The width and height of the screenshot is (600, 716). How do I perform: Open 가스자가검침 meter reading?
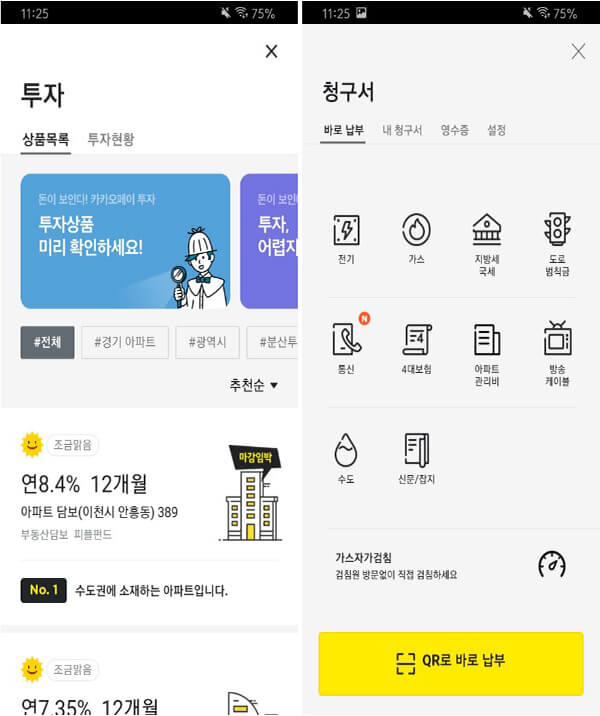[450, 565]
